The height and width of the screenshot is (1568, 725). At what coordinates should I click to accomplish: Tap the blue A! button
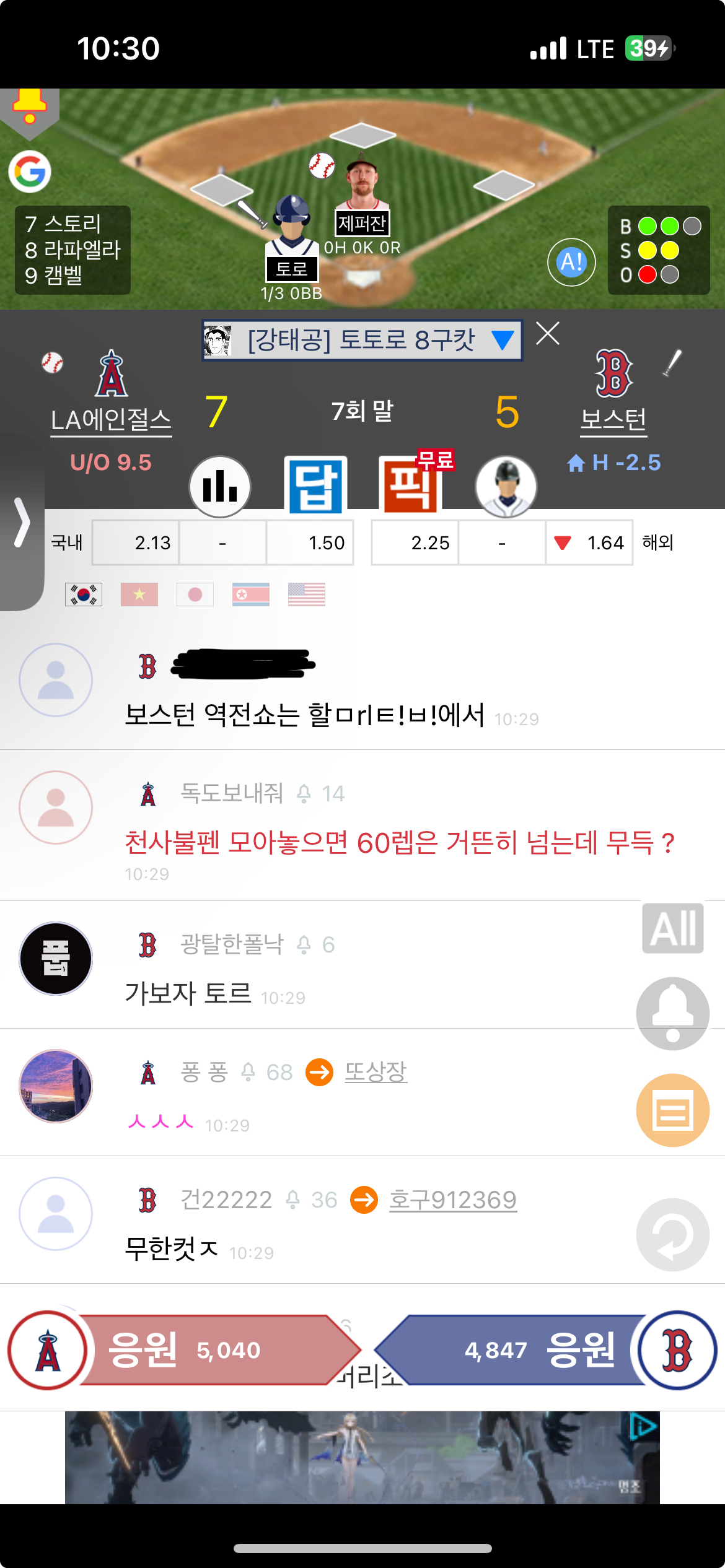[x=571, y=262]
